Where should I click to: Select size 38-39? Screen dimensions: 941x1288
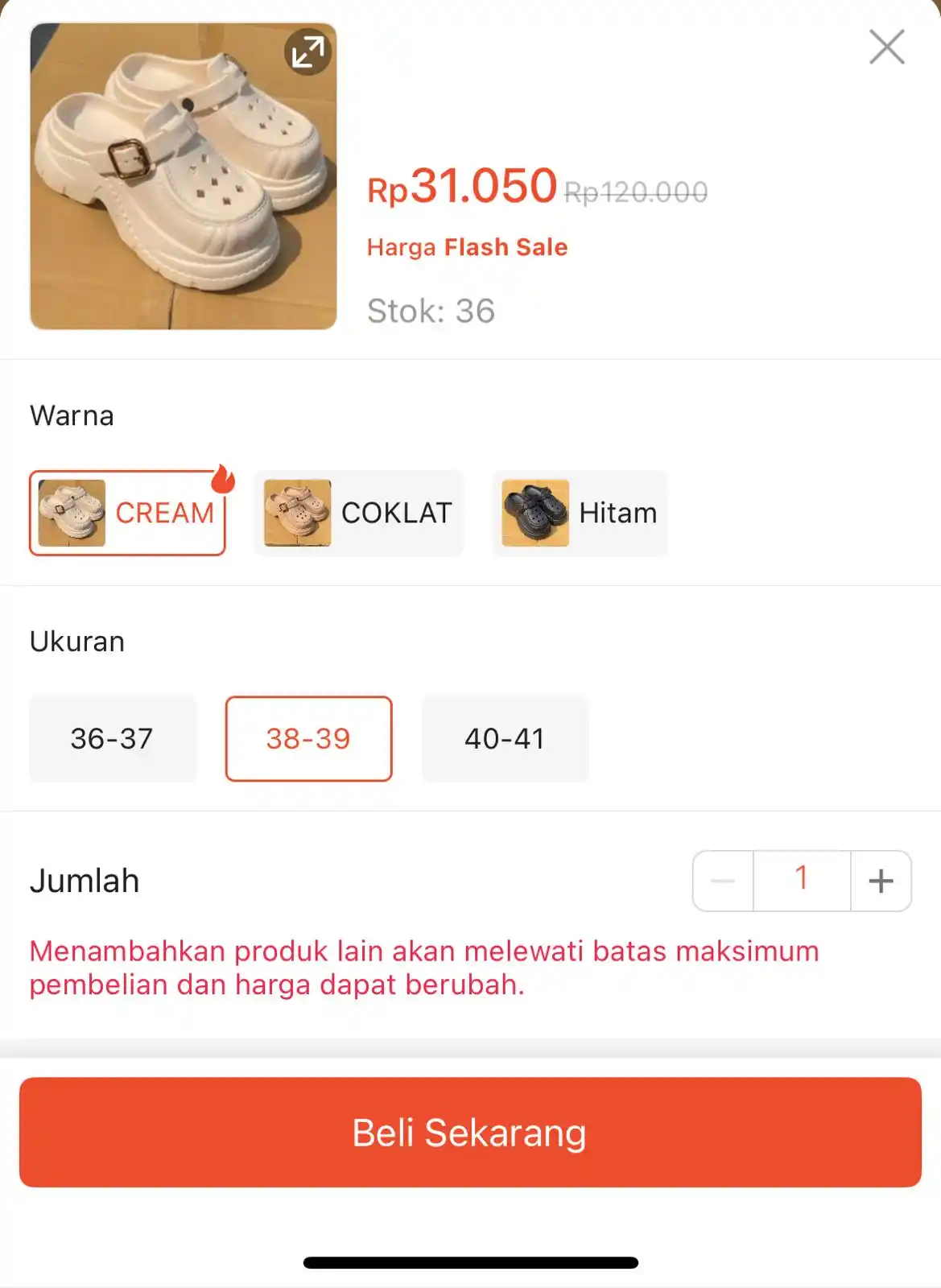(x=308, y=739)
